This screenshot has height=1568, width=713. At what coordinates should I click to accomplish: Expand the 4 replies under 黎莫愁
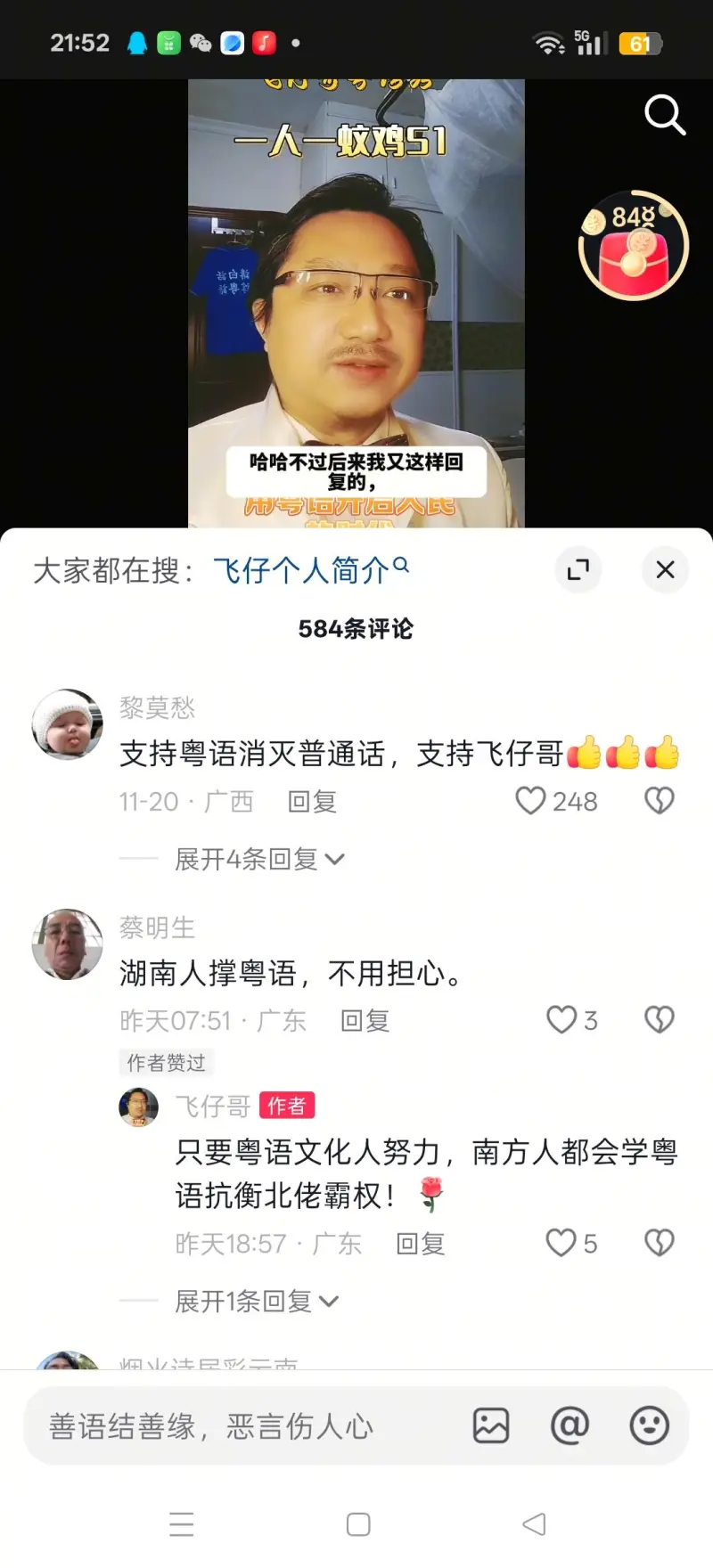258,859
